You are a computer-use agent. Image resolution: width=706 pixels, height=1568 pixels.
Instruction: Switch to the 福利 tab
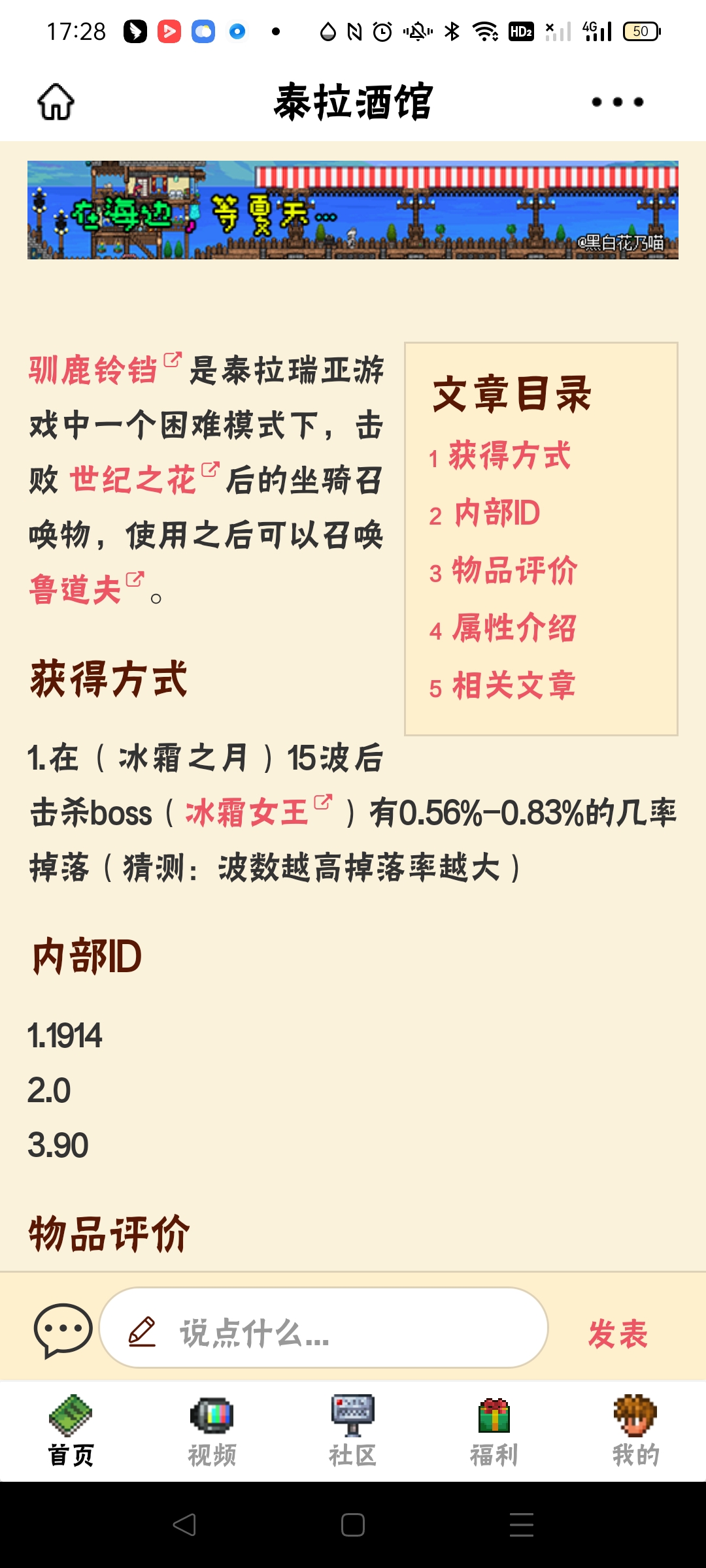tap(494, 1431)
